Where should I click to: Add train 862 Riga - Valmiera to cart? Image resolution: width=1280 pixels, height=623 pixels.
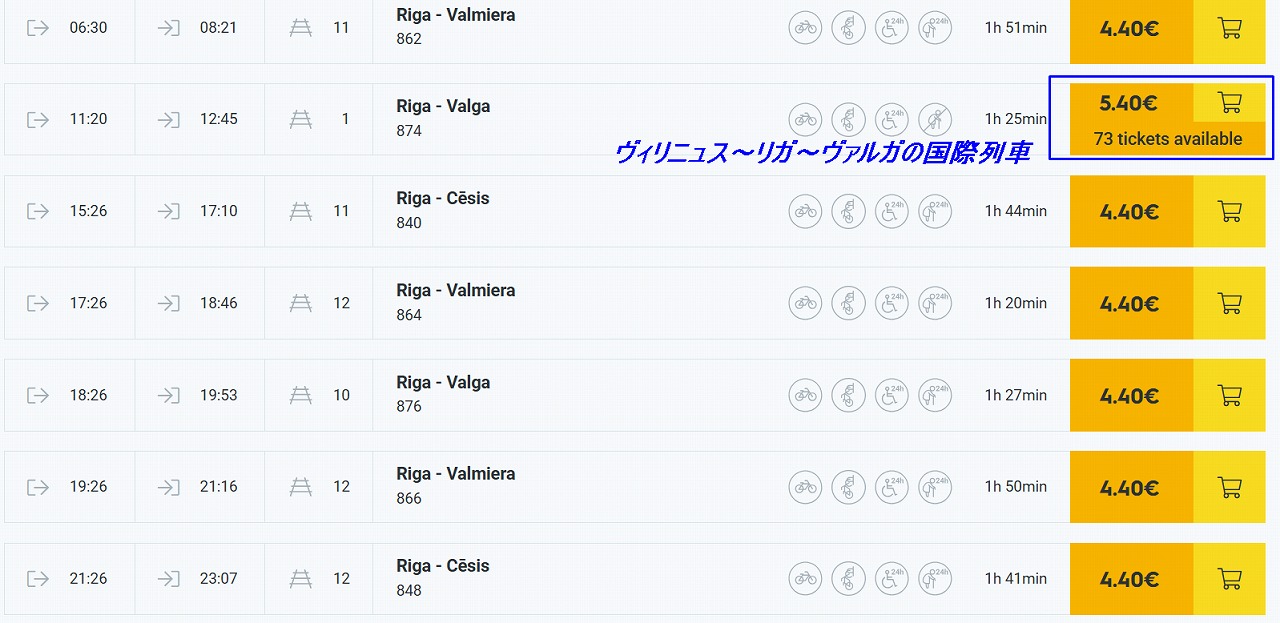(x=1230, y=29)
